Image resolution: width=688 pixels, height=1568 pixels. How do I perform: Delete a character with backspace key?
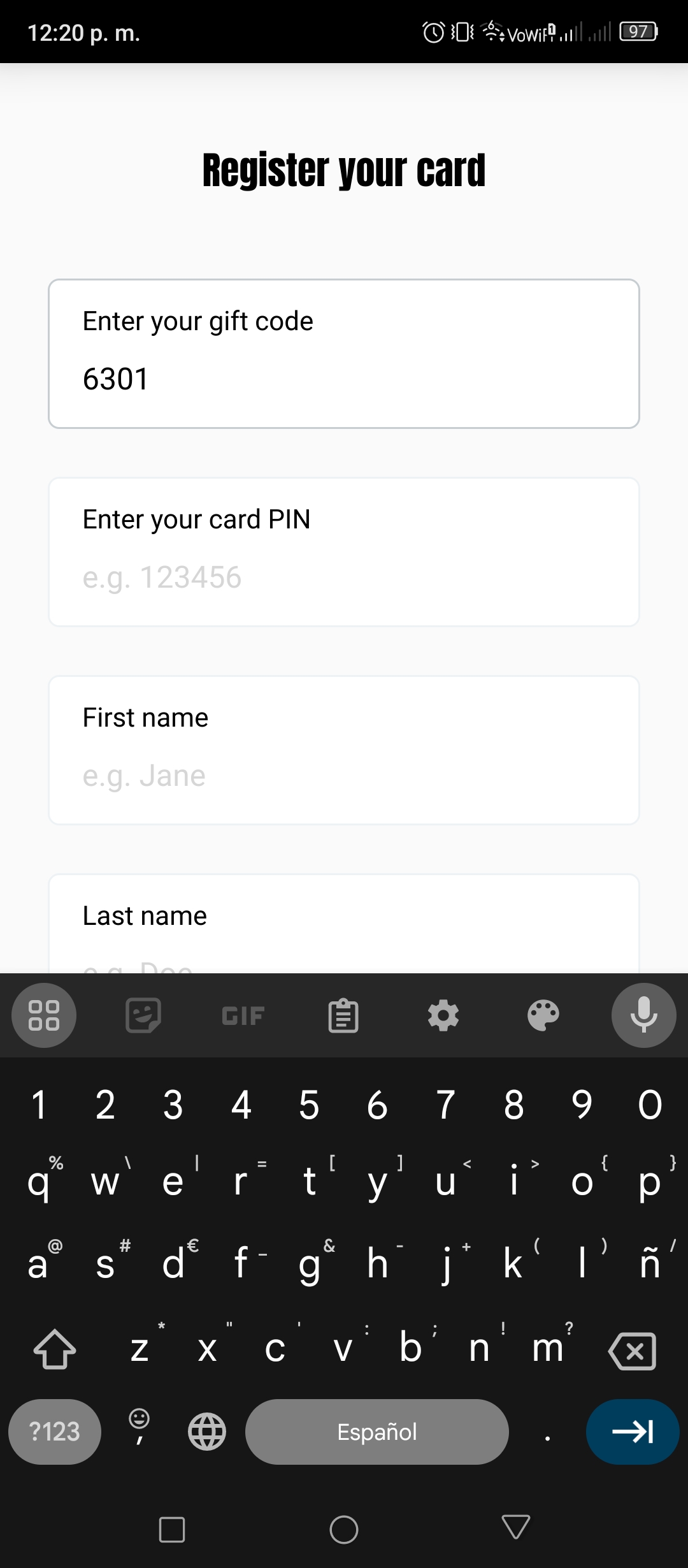tap(632, 1351)
